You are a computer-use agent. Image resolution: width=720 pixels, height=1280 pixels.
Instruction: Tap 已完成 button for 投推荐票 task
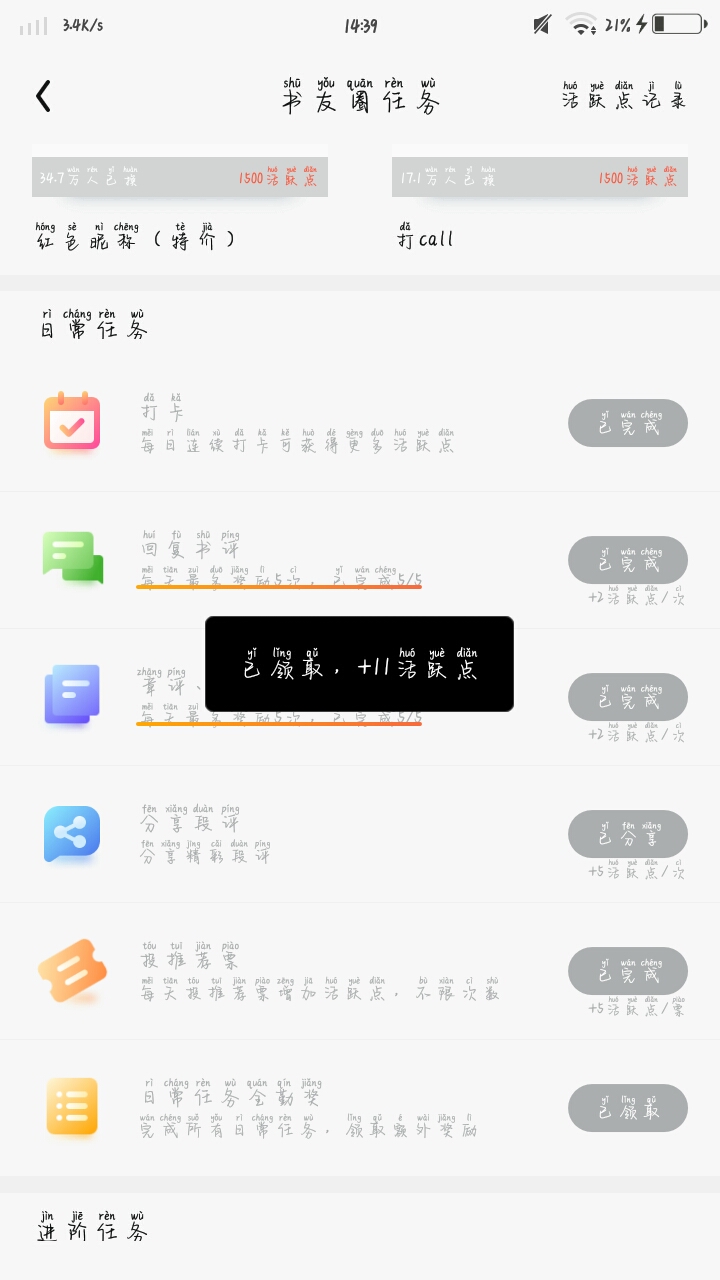click(x=628, y=971)
